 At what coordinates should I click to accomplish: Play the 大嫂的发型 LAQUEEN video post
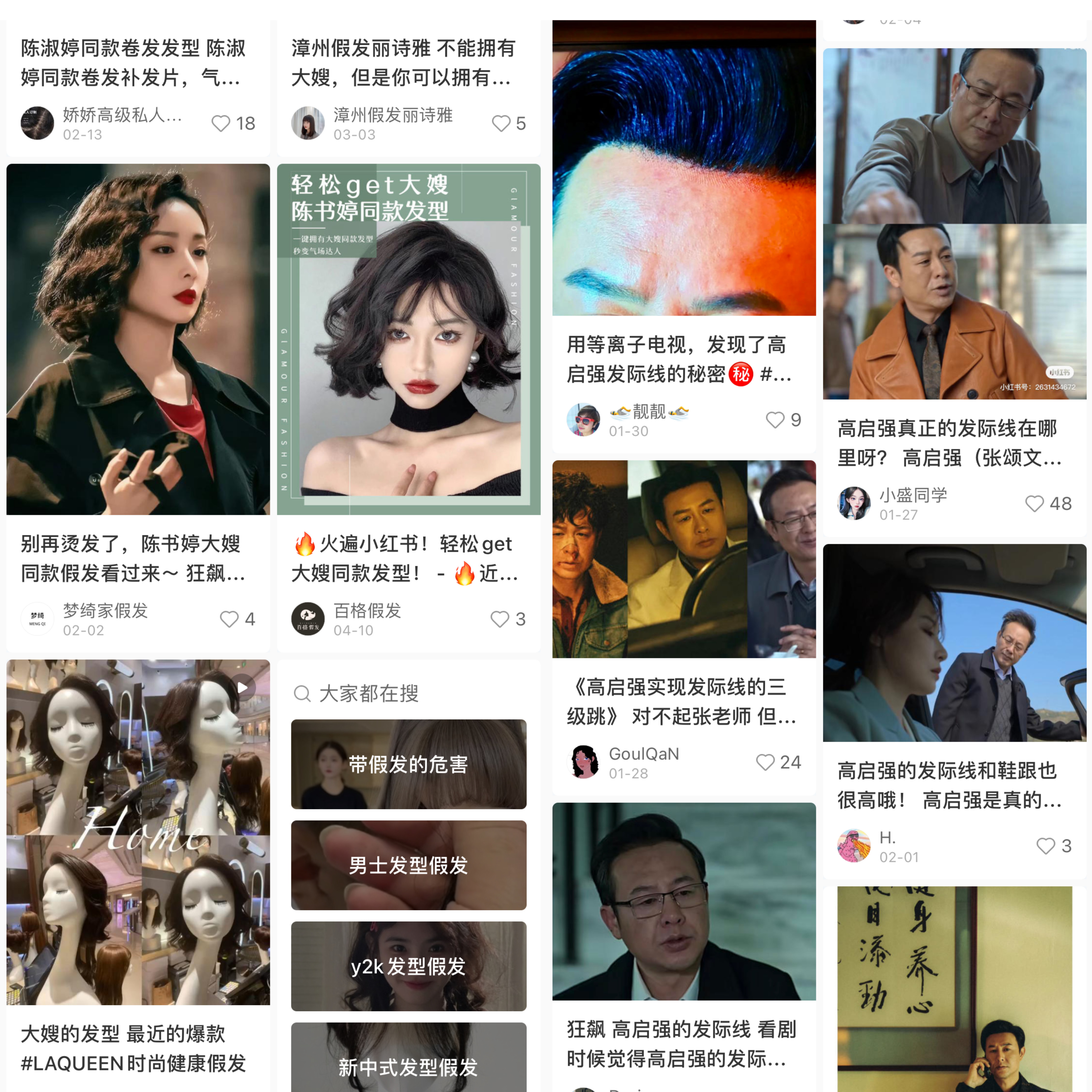pyautogui.click(x=138, y=832)
